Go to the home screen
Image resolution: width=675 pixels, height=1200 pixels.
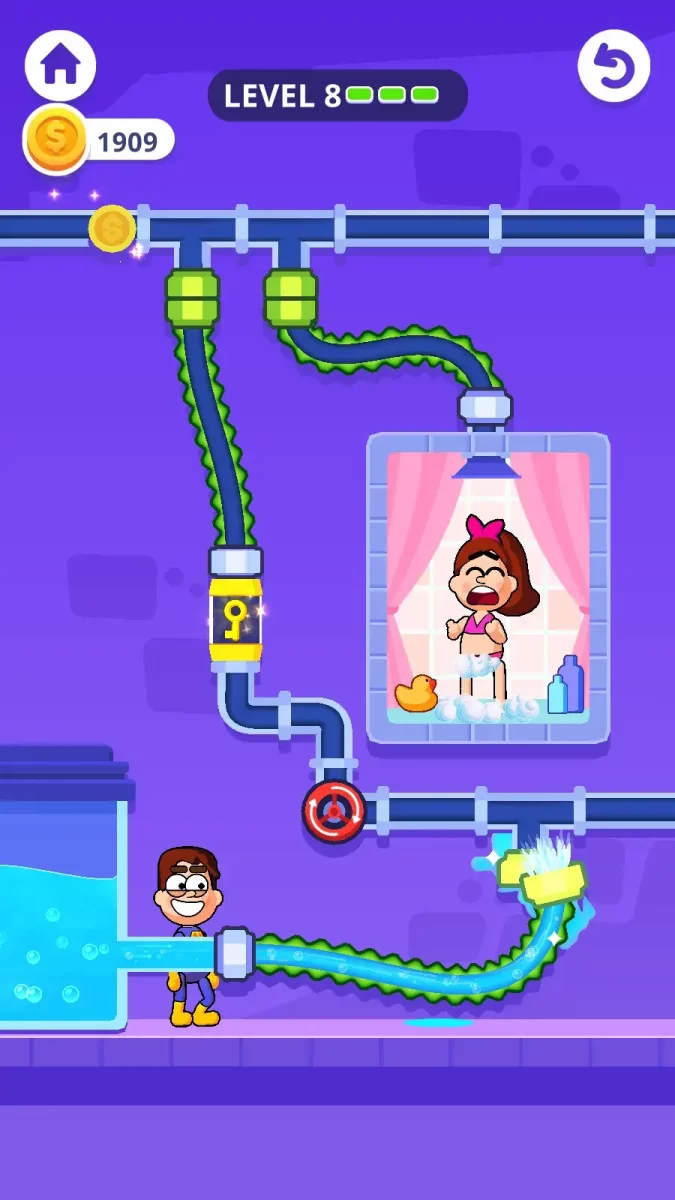click(60, 65)
